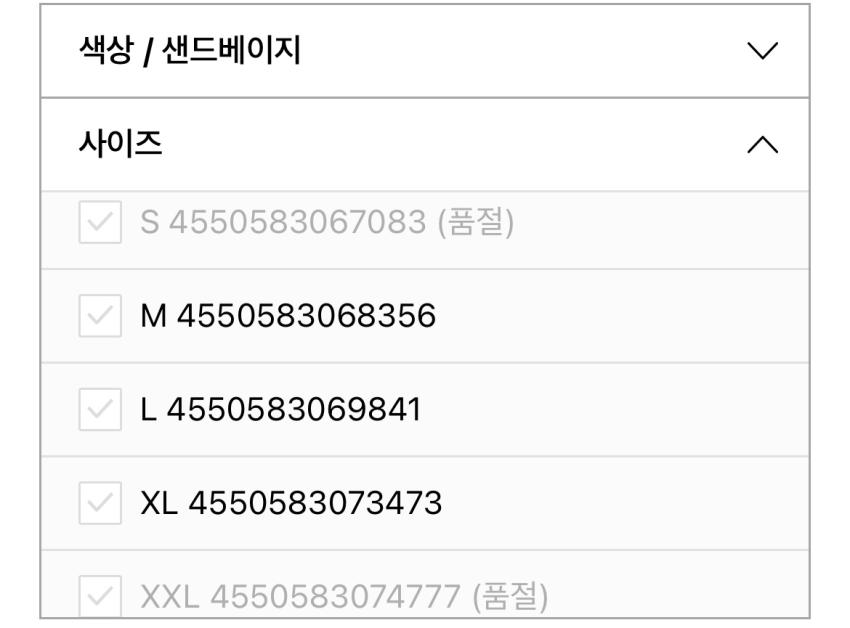Collapse the 사이즈 size section
The image size is (850, 628).
tap(425, 145)
